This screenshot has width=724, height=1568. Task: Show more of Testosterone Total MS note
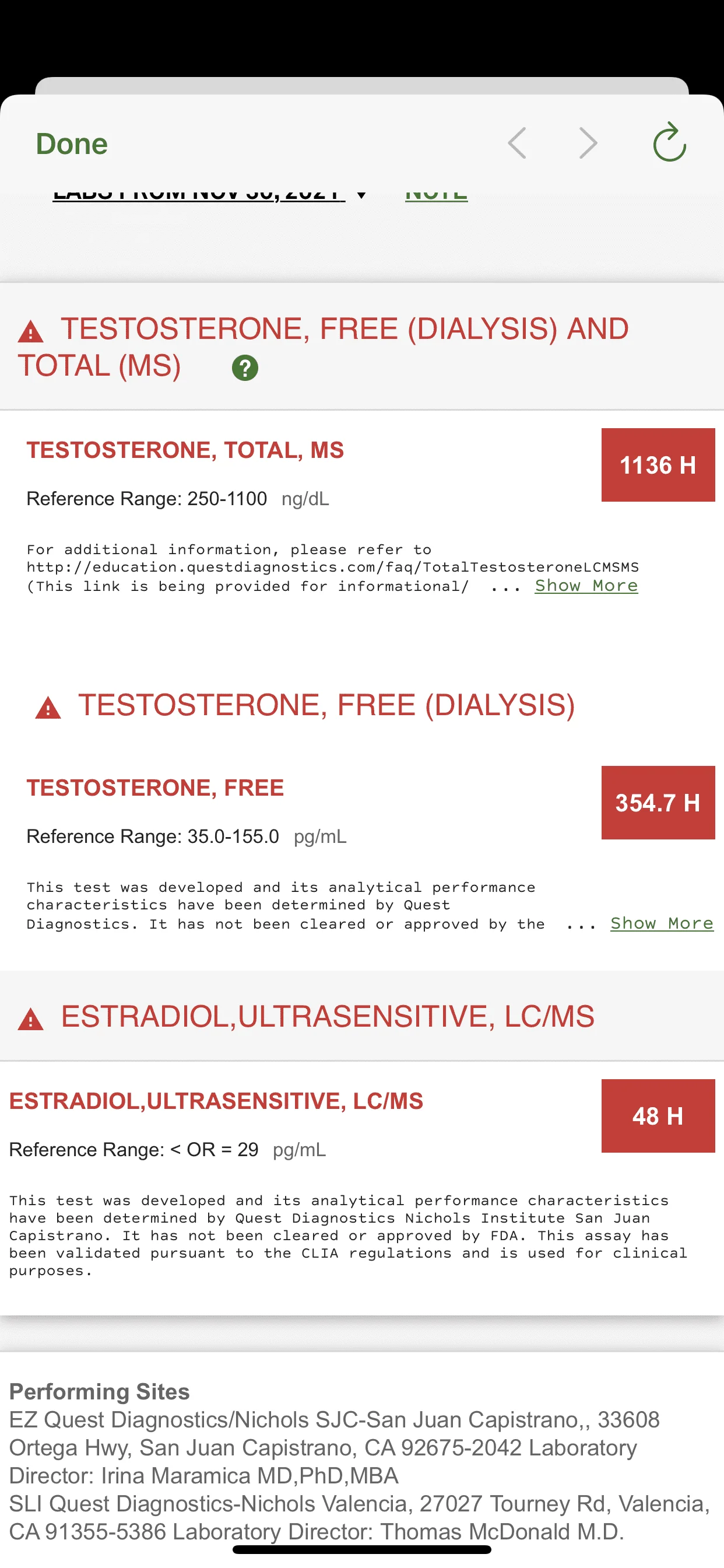pyautogui.click(x=586, y=586)
